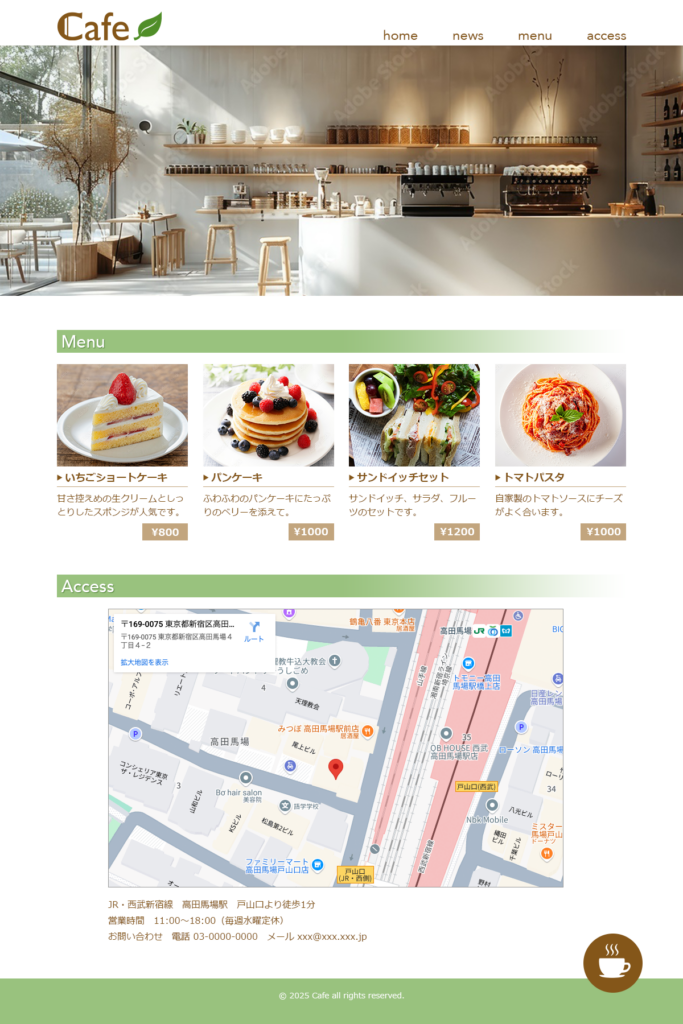Tap 拡大地図を表示 on the map
This screenshot has width=683, height=1024.
[x=145, y=662]
